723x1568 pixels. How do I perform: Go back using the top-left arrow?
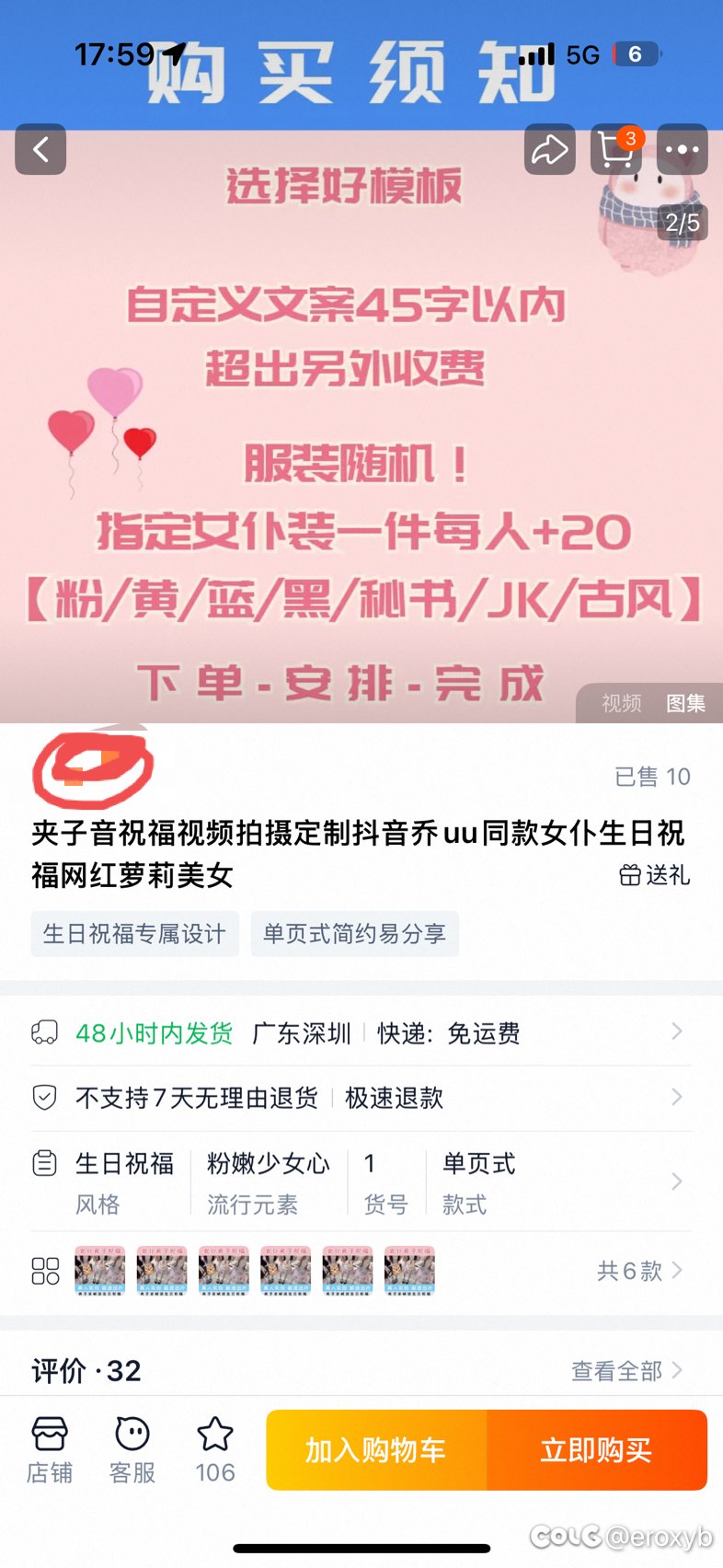pos(40,149)
